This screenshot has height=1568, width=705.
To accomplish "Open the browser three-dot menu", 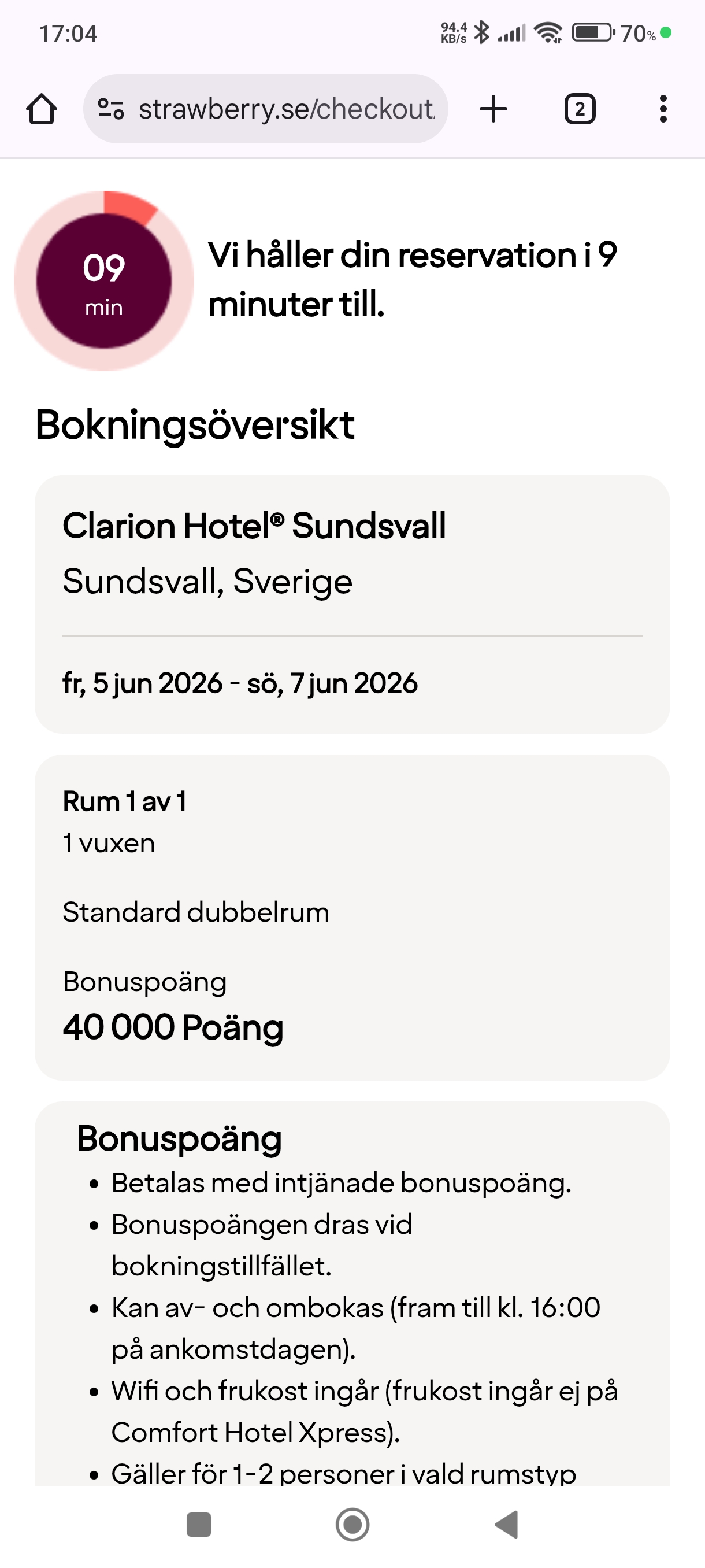I will (x=663, y=108).
